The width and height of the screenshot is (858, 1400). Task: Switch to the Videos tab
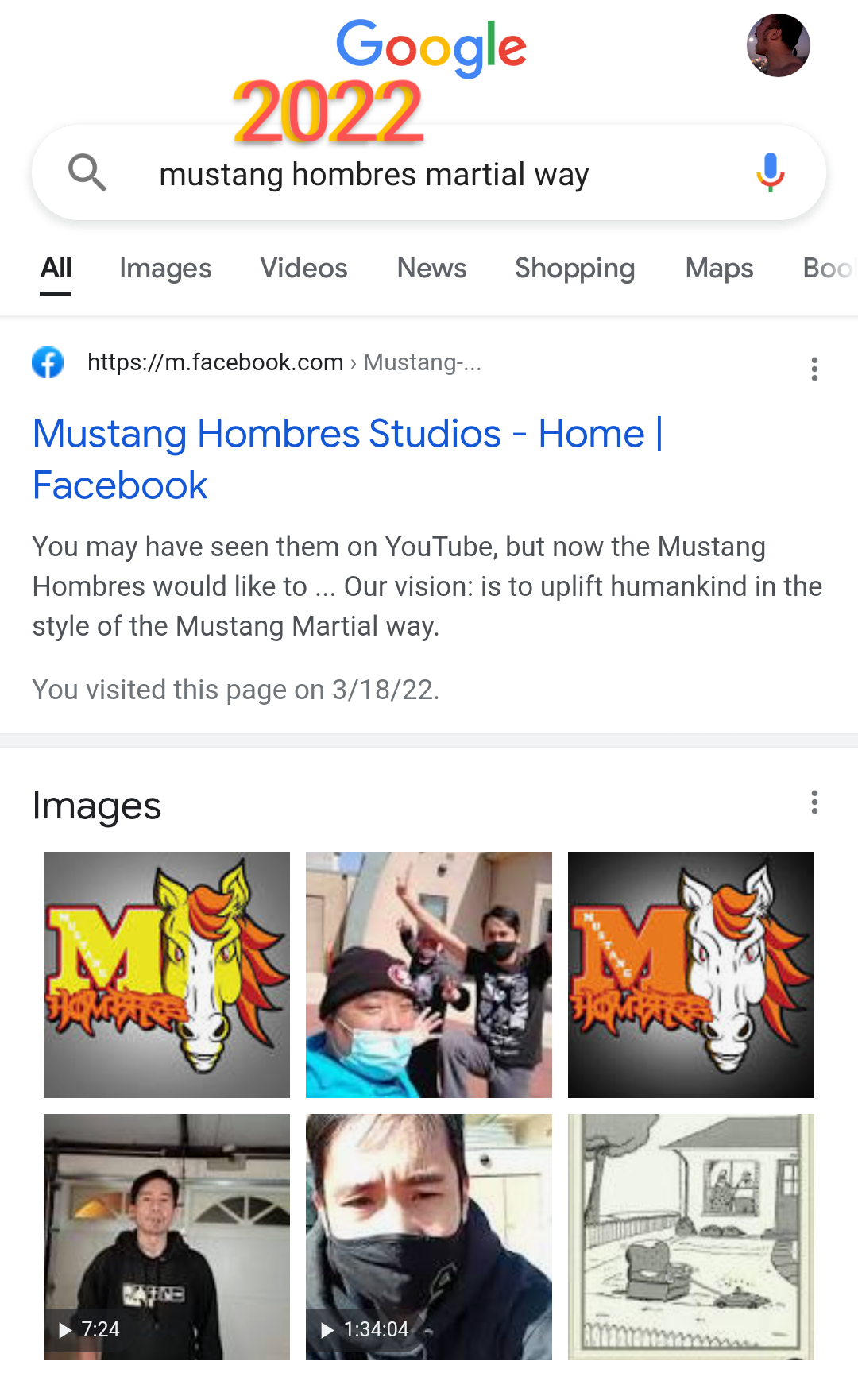click(303, 269)
